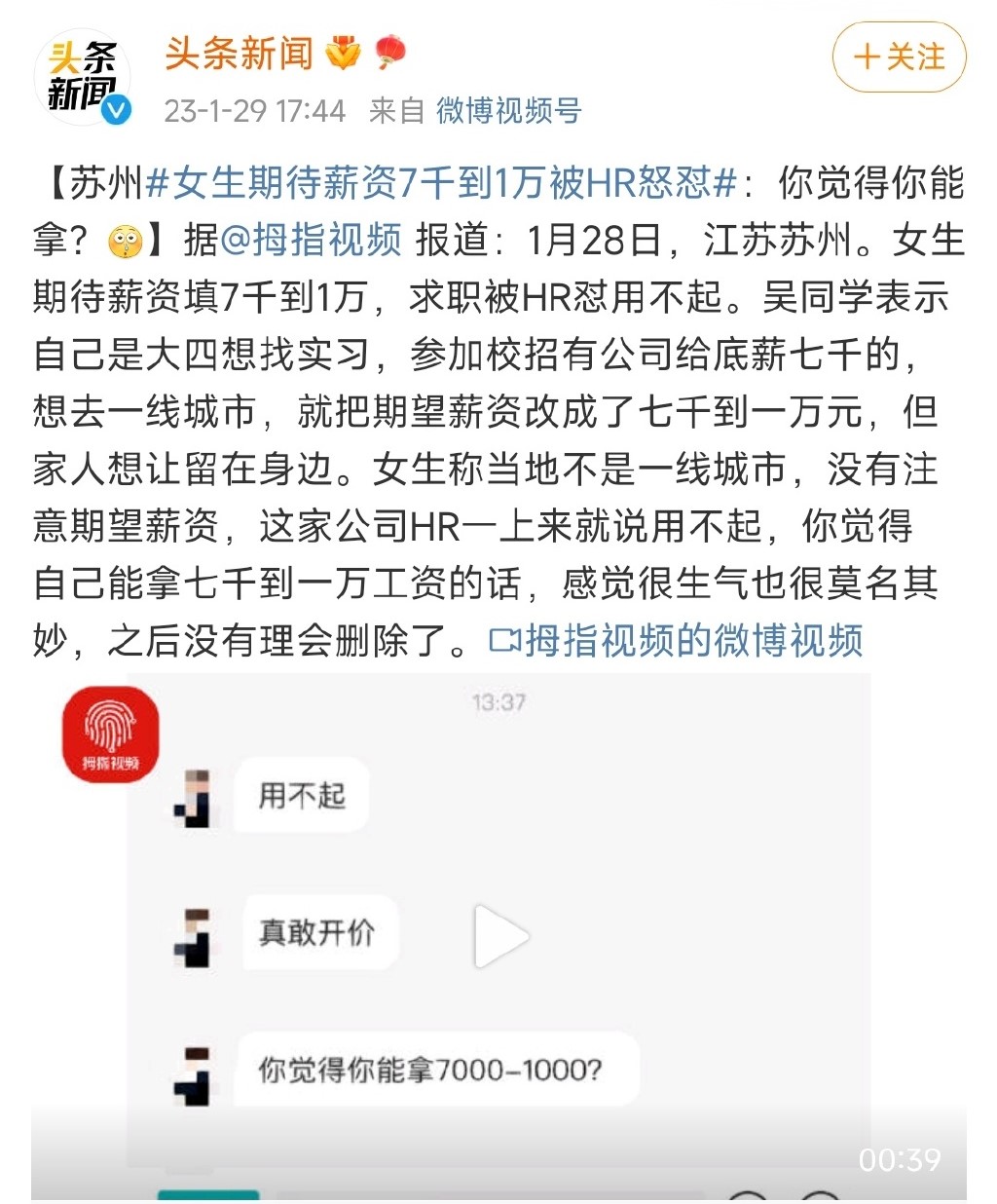
Task: Click the video icon before 拇指视频的微博视频 link
Action: pos(507,641)
